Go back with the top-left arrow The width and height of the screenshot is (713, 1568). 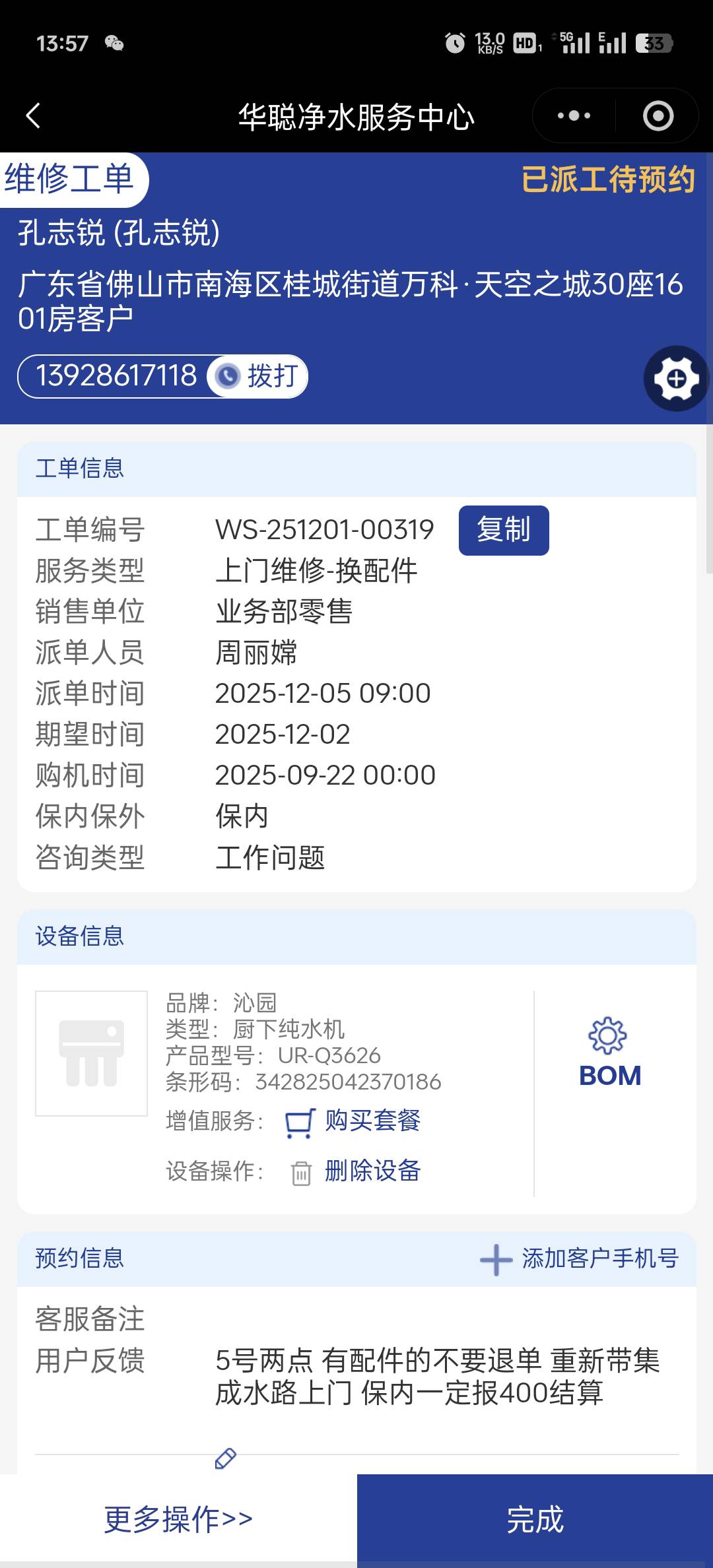coord(33,116)
